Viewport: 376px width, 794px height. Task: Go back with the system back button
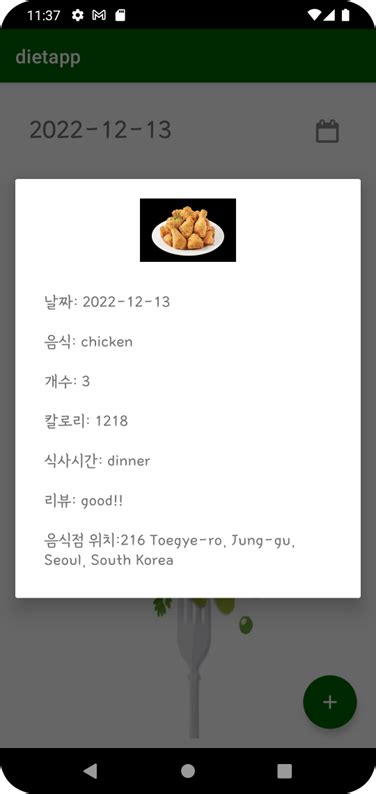coord(90,771)
